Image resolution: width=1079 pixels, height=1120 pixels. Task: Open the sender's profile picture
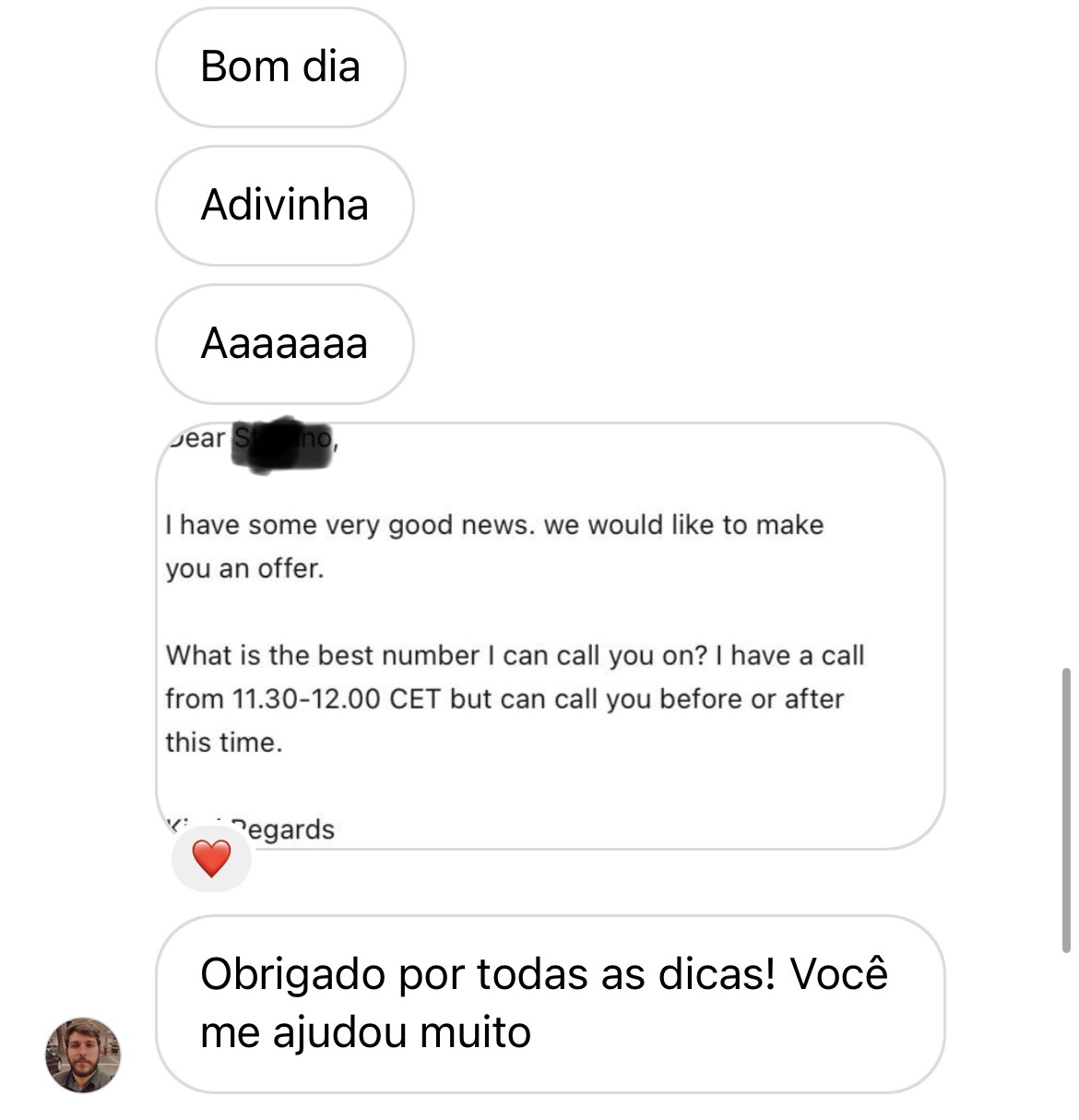(x=83, y=1054)
